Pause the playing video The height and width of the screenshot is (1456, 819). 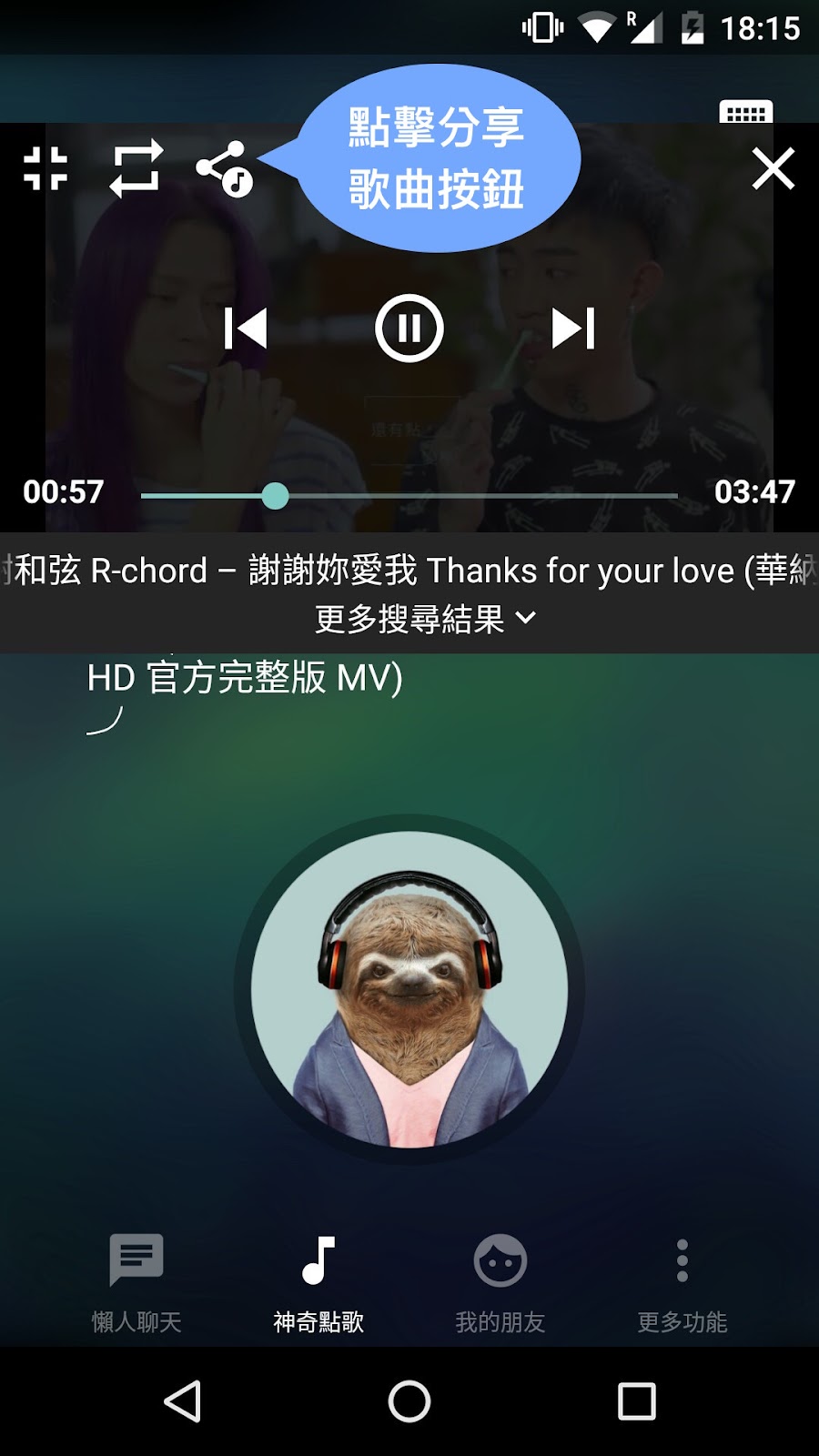[x=409, y=329]
